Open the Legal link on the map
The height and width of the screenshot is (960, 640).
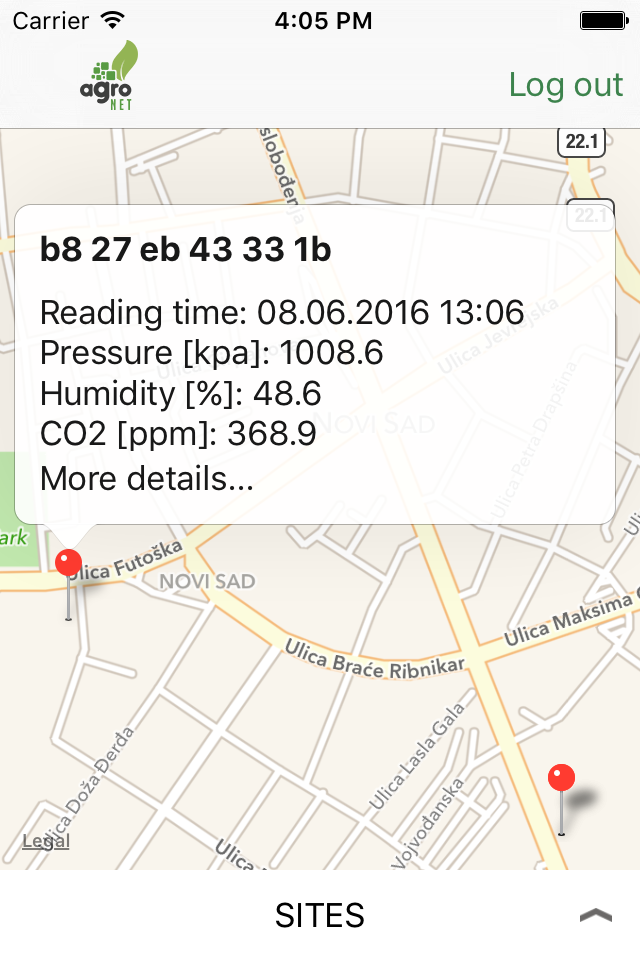coord(46,841)
